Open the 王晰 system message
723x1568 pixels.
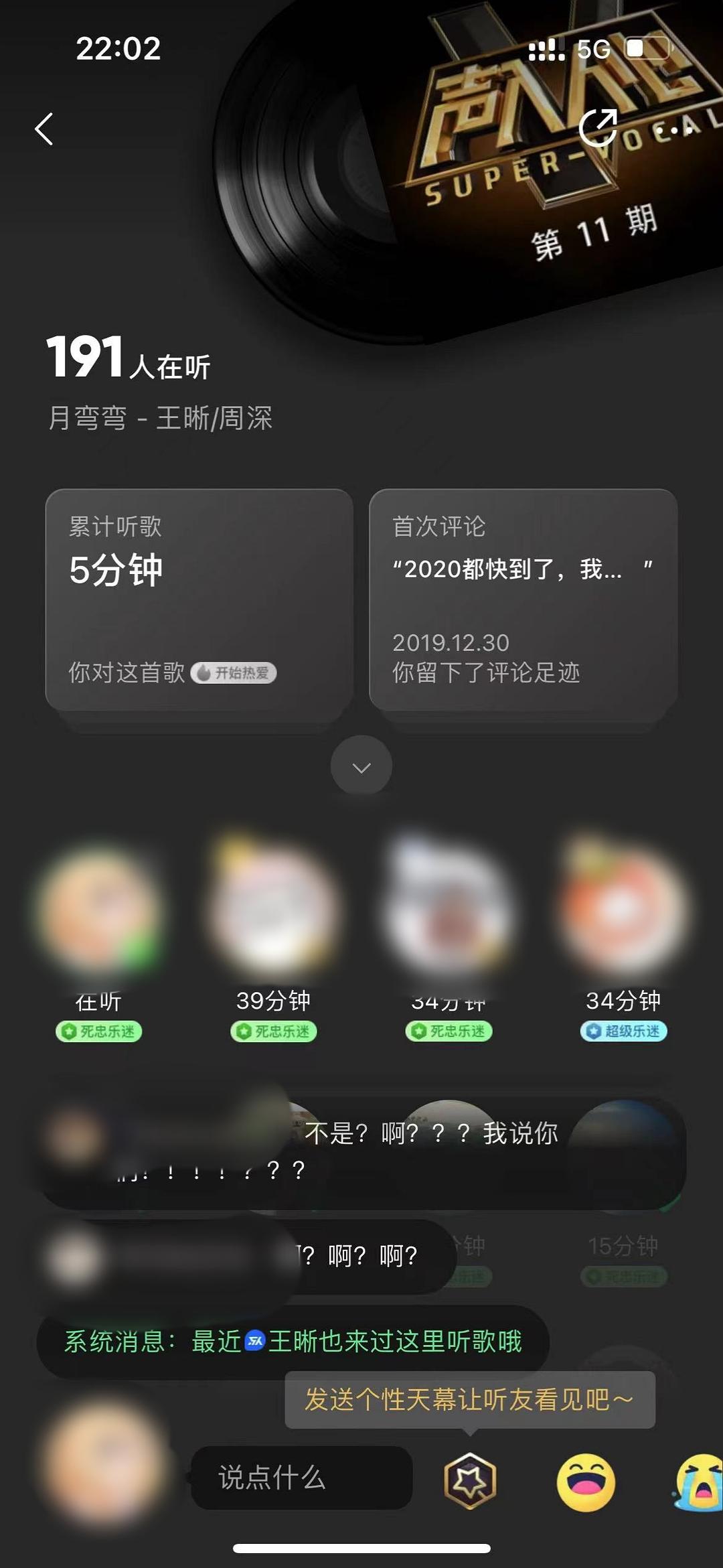(293, 1342)
